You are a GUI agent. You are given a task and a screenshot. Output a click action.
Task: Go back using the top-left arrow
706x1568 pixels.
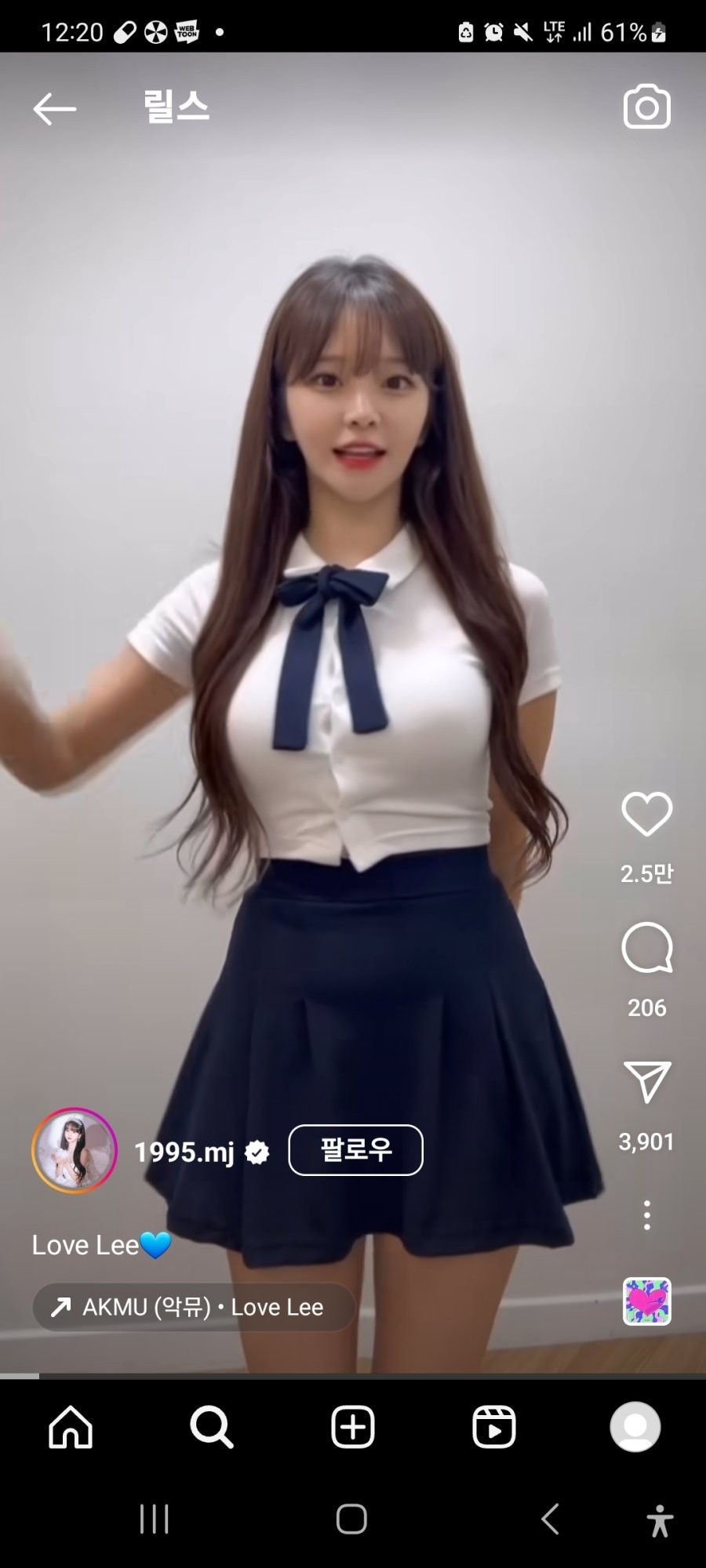click(54, 108)
